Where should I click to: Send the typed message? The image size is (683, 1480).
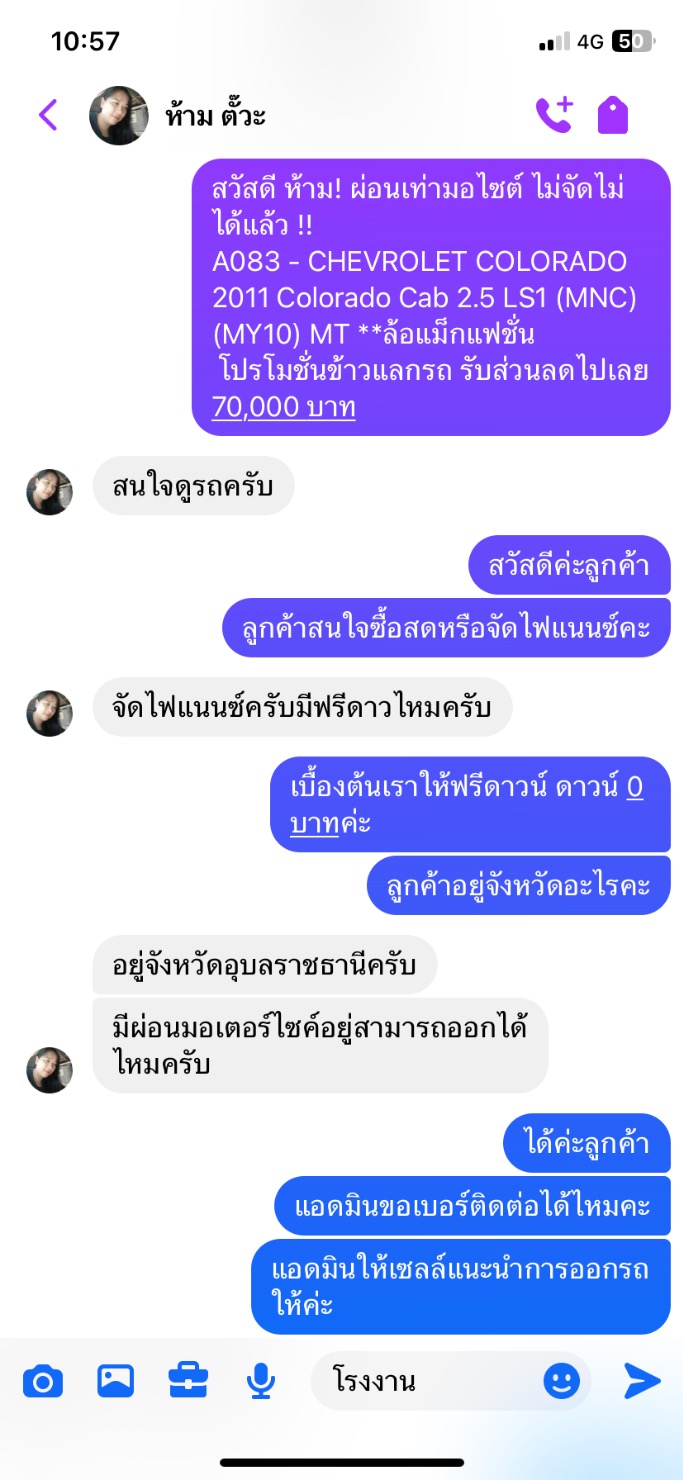click(x=641, y=1381)
